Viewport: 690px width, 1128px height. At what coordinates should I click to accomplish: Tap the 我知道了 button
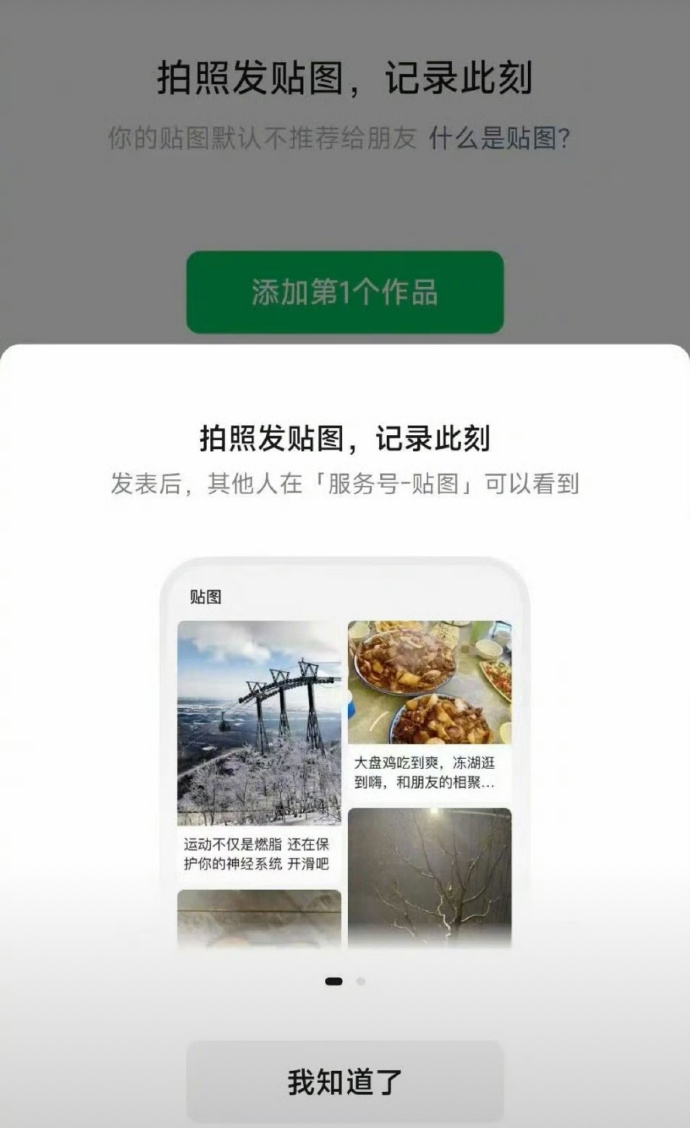[x=345, y=1081]
